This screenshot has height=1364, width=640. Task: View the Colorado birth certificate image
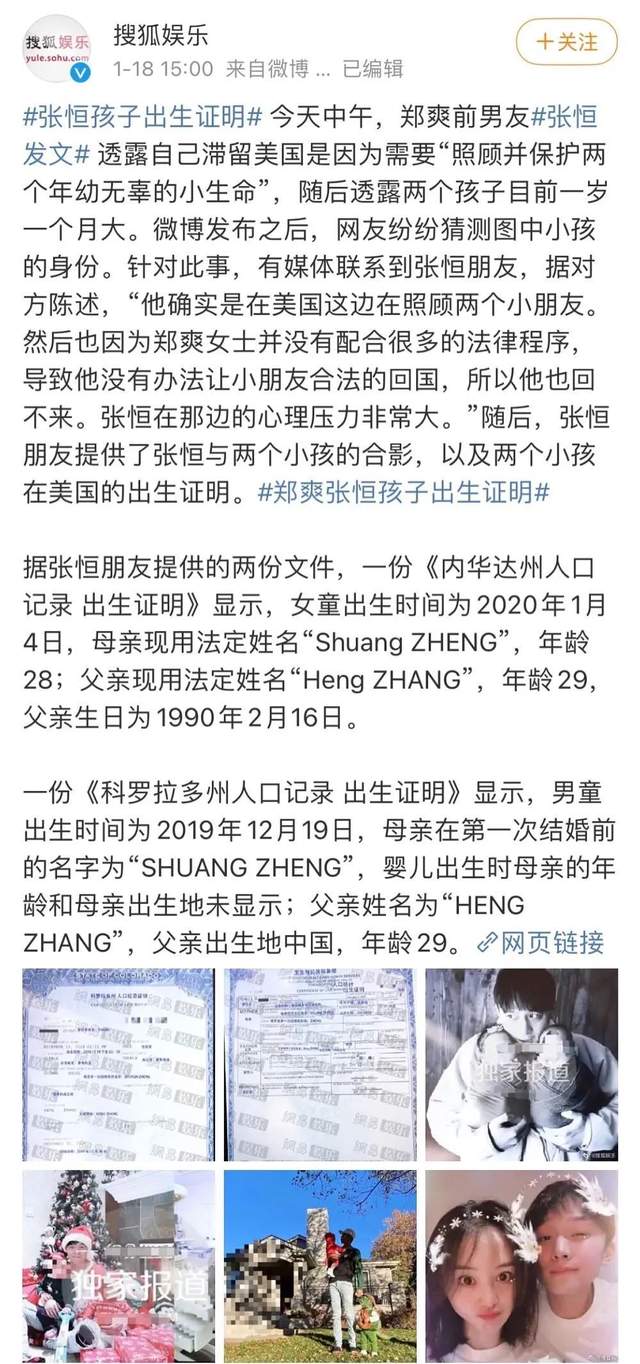point(118,1064)
